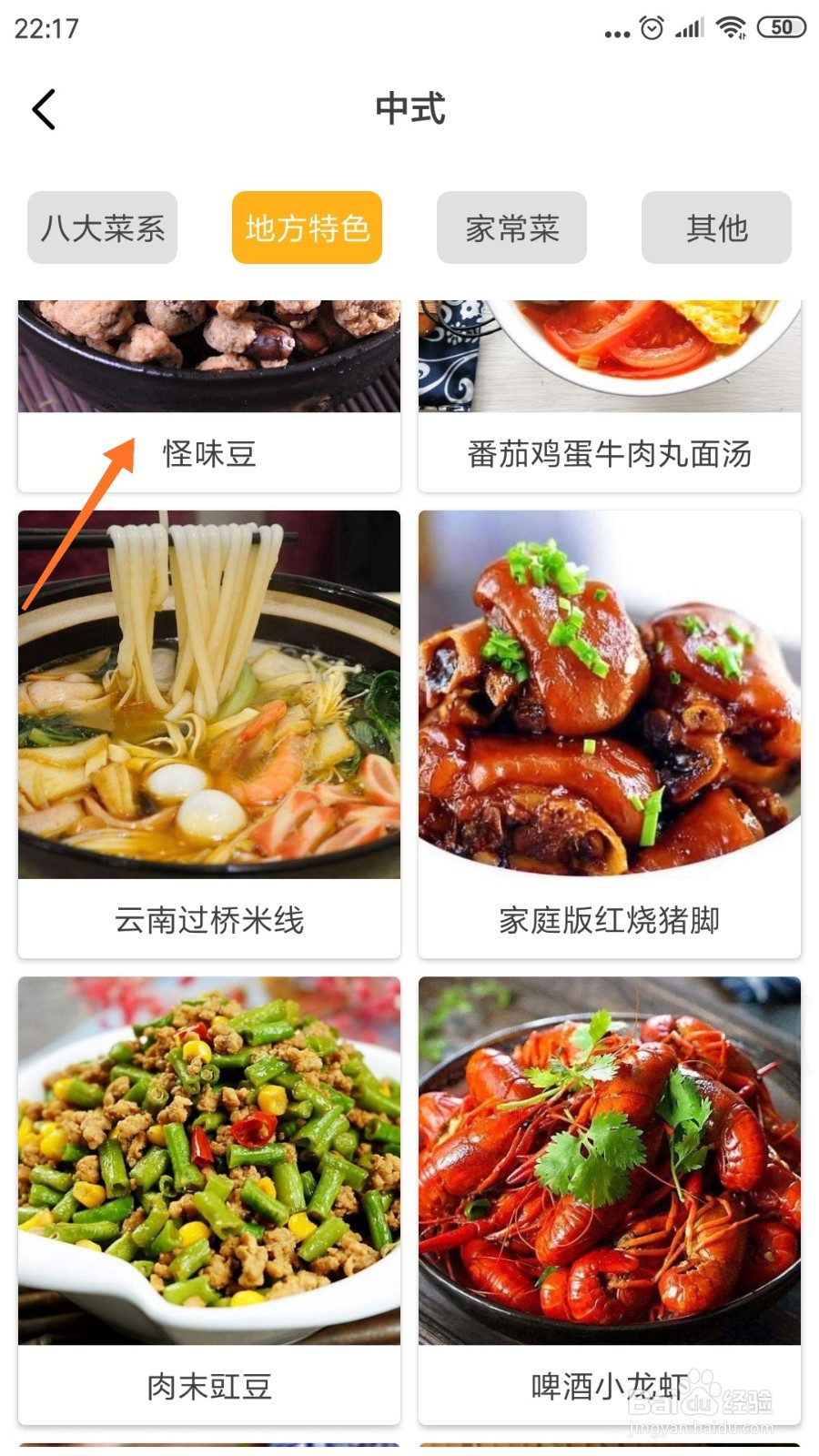Viewport: 819px width, 1456px height.
Task: View the 番茄鸡蛋牛肉丸面汤 recipe image
Action: pyautogui.click(x=608, y=355)
